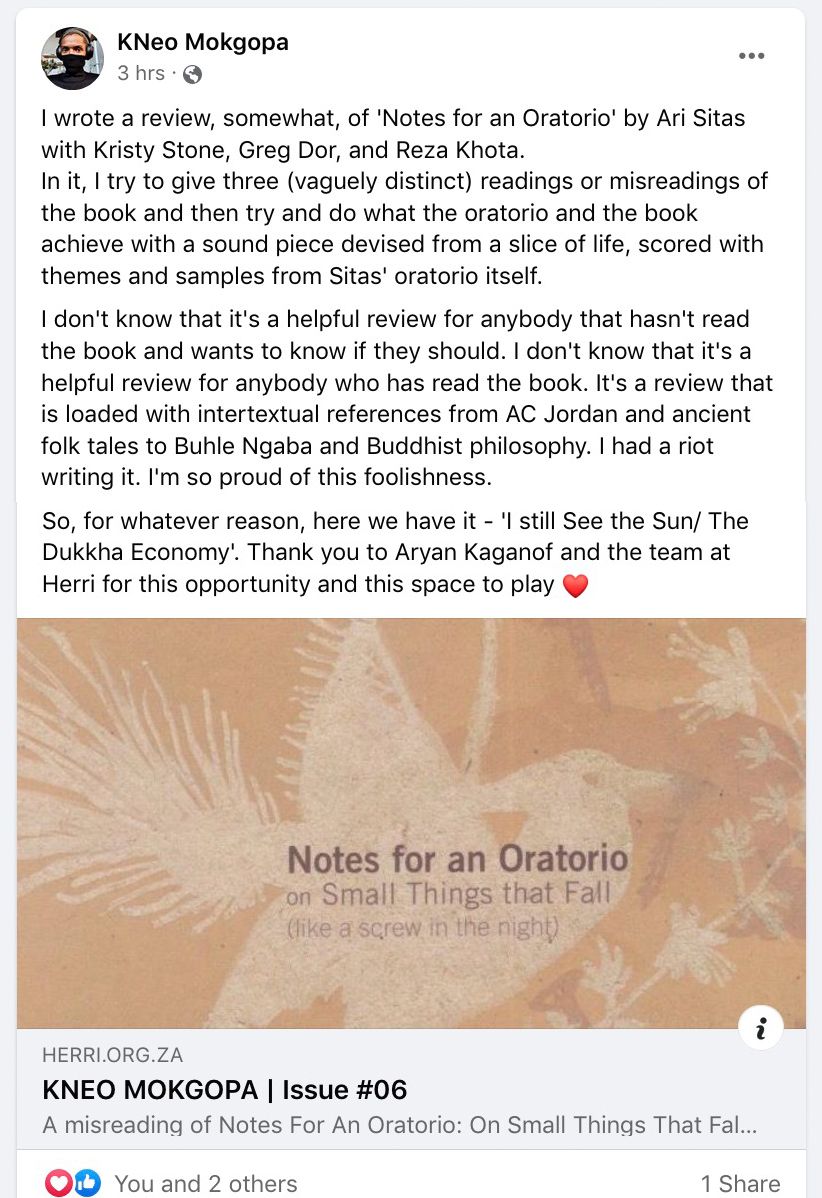Open the KNEO MOKGOPA | Issue #06 article

(225, 1089)
